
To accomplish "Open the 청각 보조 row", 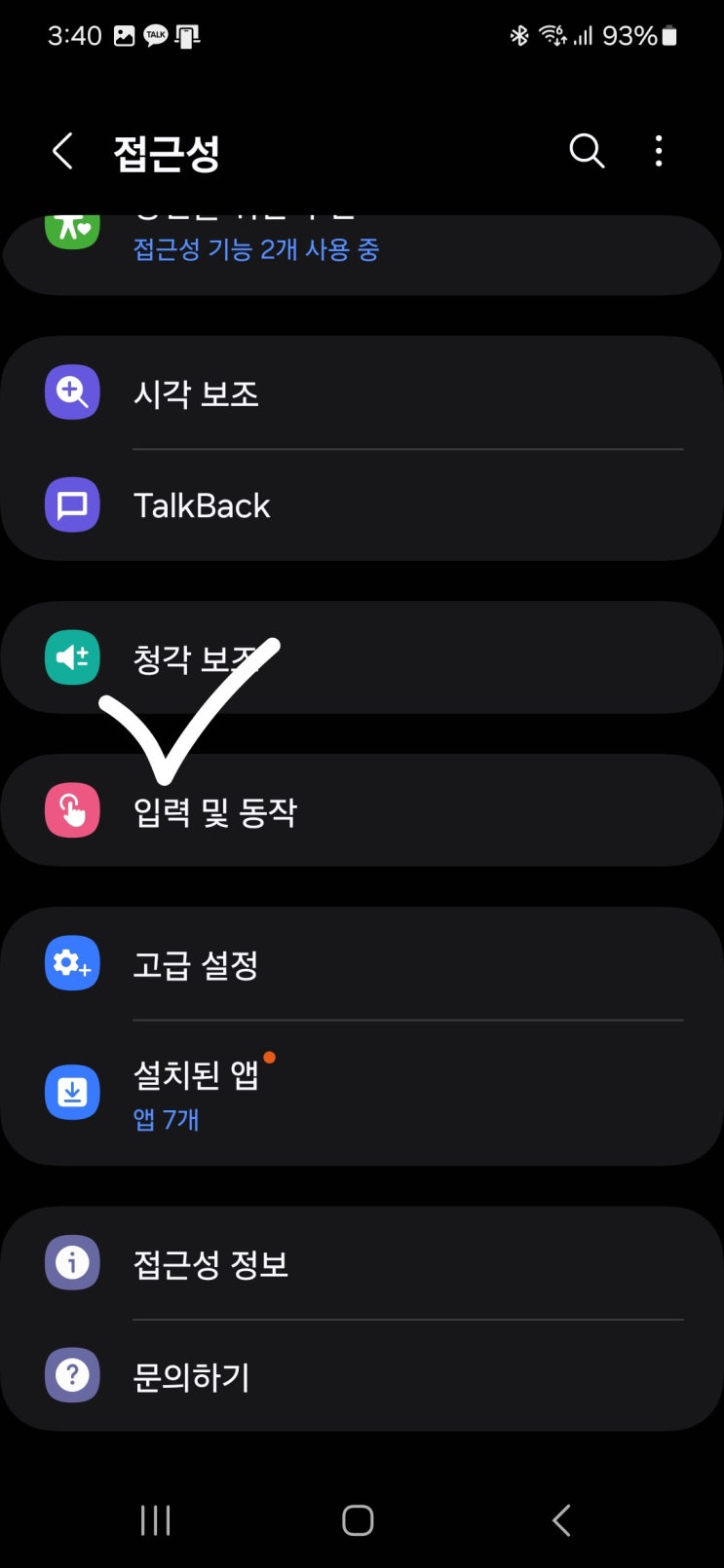I will [x=362, y=657].
